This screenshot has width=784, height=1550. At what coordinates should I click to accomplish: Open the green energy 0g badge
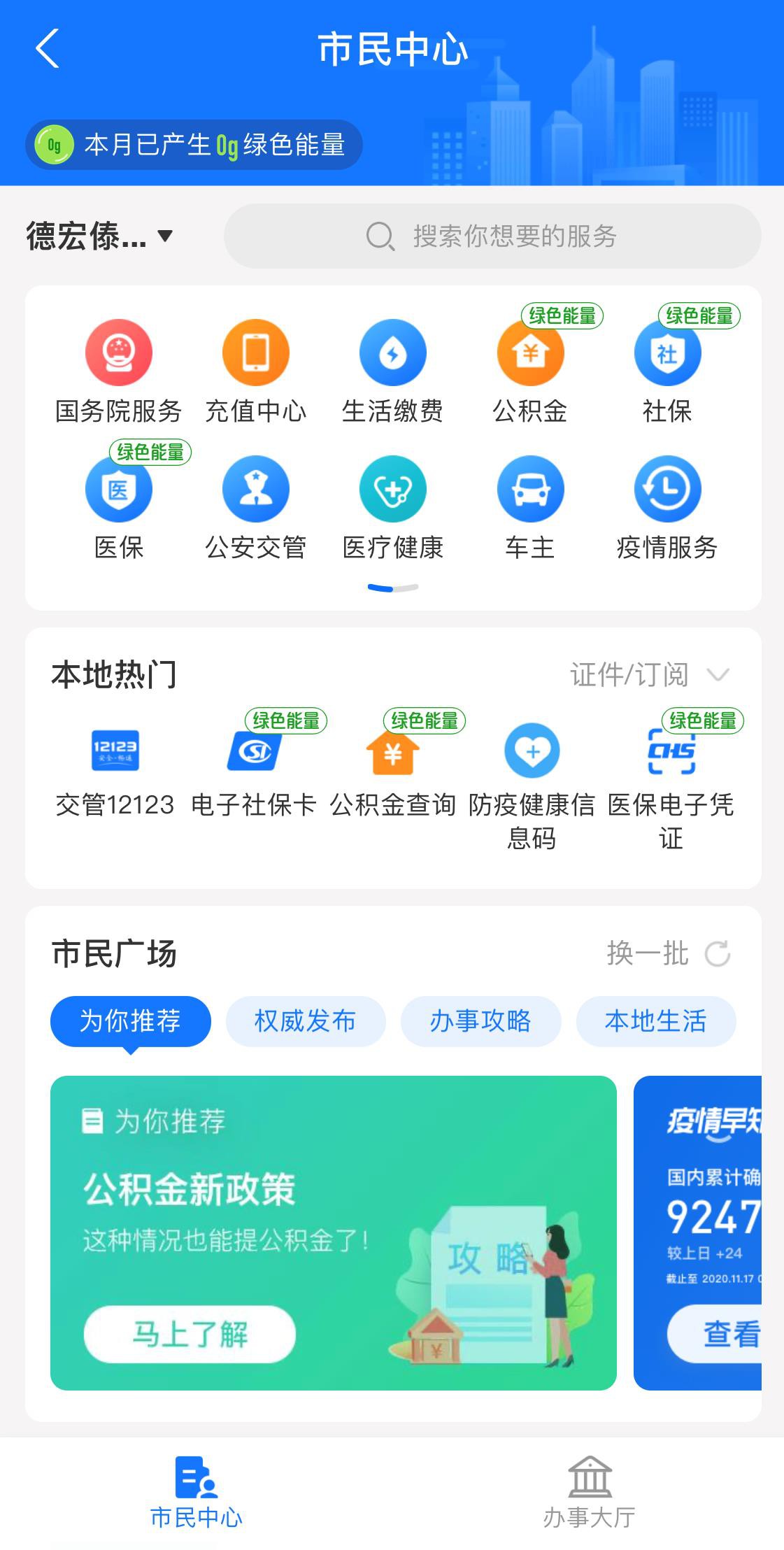[194, 145]
